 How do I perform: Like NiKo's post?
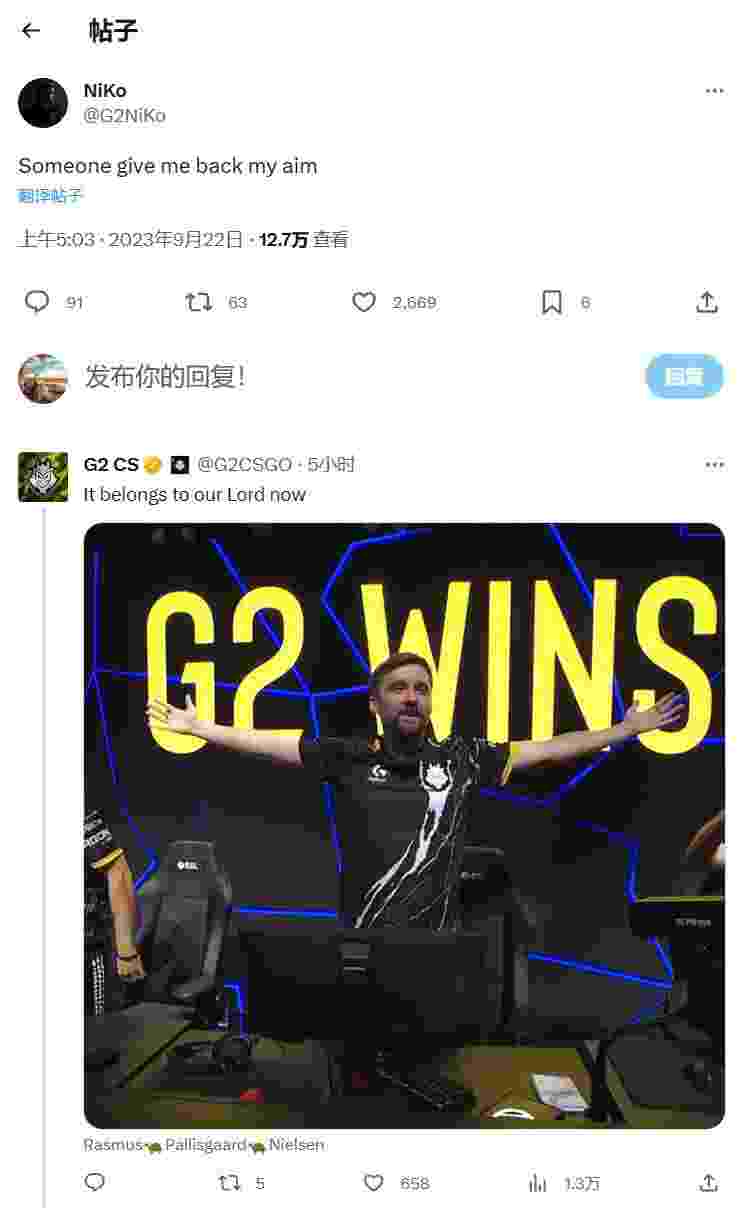tap(364, 302)
